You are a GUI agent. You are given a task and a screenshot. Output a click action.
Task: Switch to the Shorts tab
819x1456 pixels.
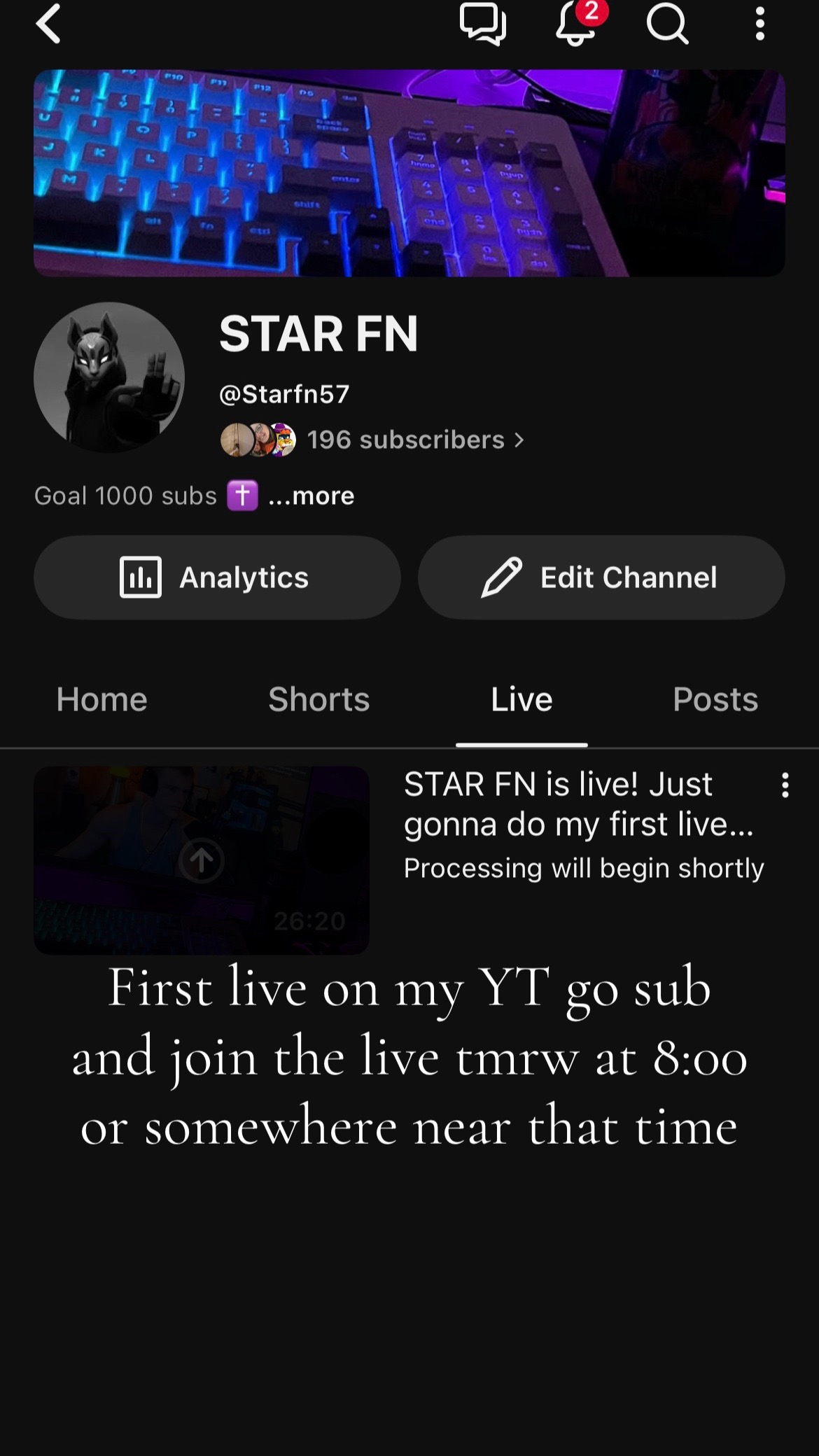coord(319,699)
